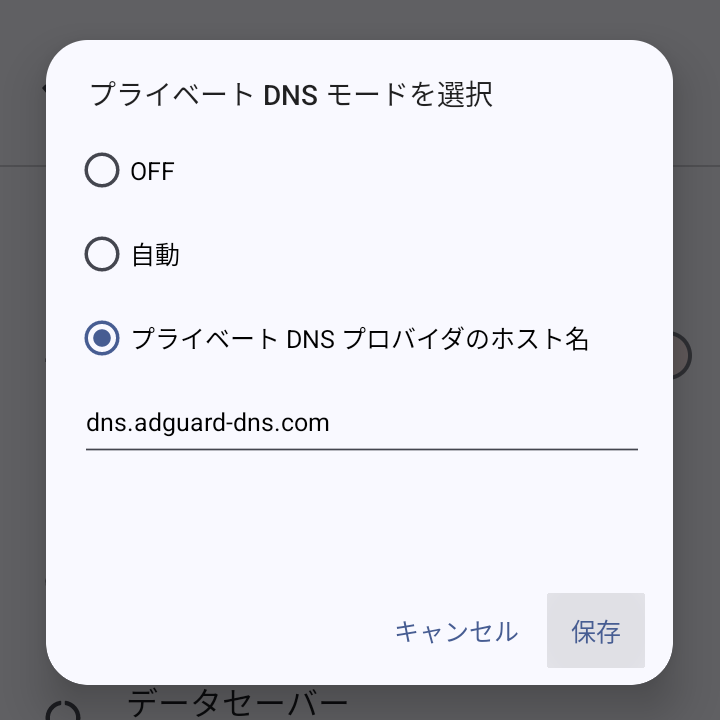Tap キャンセル to dismiss the dialog
720x720 pixels.
pyautogui.click(x=456, y=631)
